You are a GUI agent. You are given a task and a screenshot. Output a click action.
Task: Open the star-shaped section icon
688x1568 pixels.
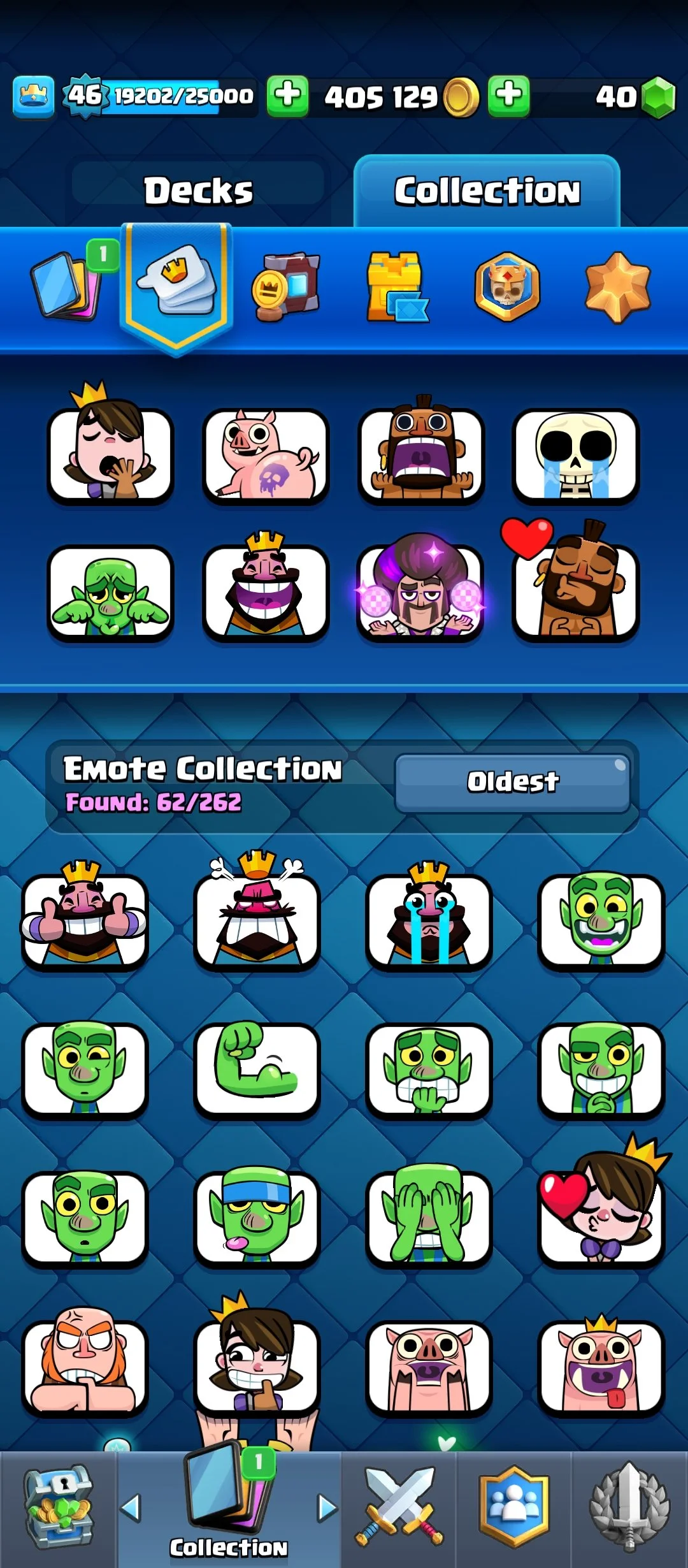point(617,286)
